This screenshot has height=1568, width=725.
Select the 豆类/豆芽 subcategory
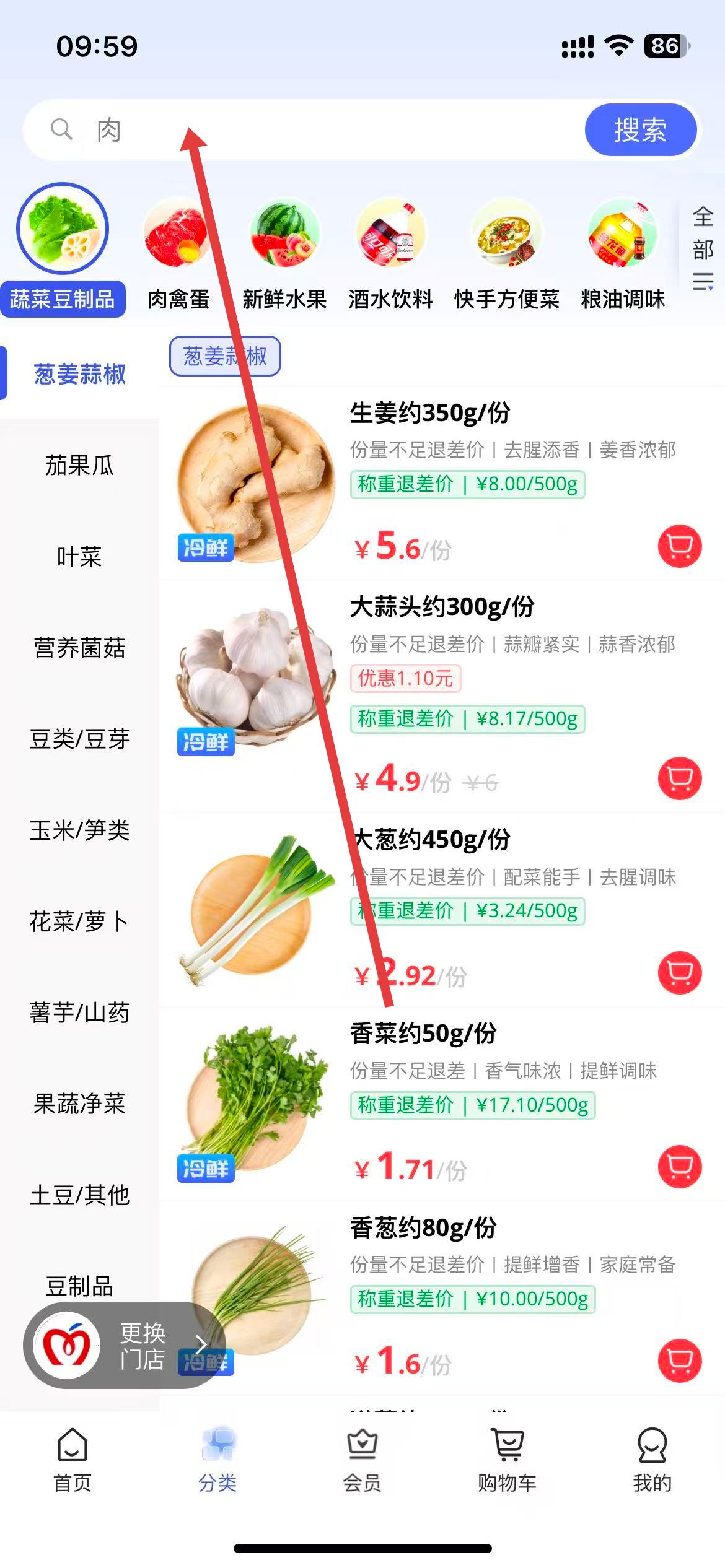coord(79,739)
